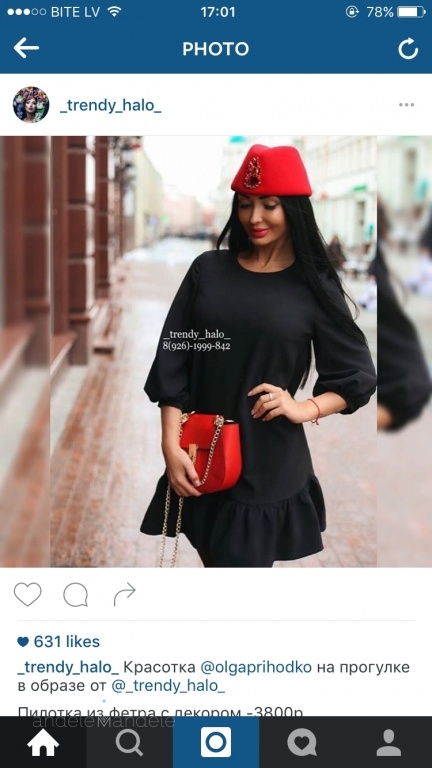Go back from the Photo screen
The width and height of the screenshot is (432, 768).
click(x=26, y=48)
